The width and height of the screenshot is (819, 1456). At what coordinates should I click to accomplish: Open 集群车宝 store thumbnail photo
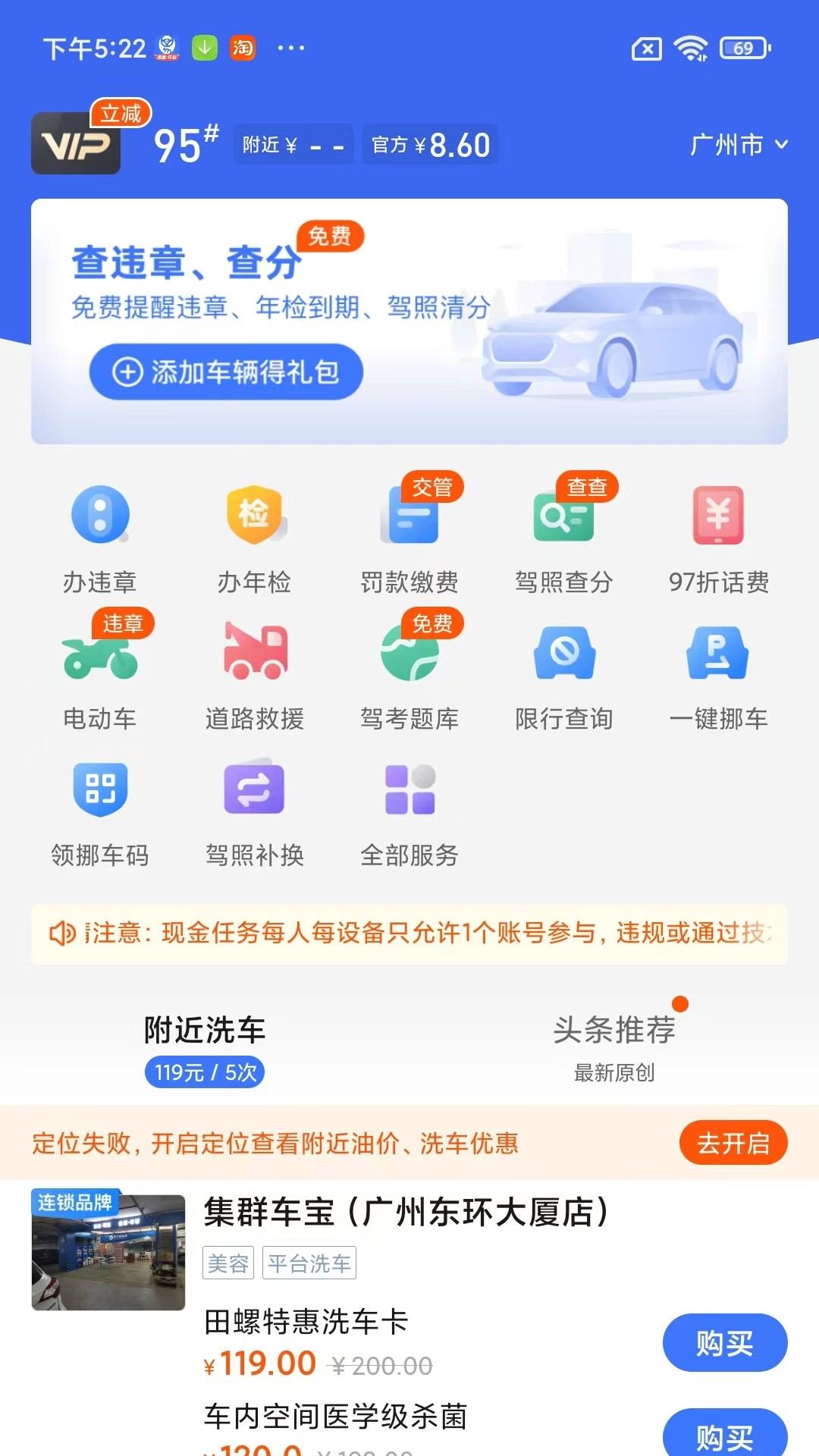click(108, 1252)
